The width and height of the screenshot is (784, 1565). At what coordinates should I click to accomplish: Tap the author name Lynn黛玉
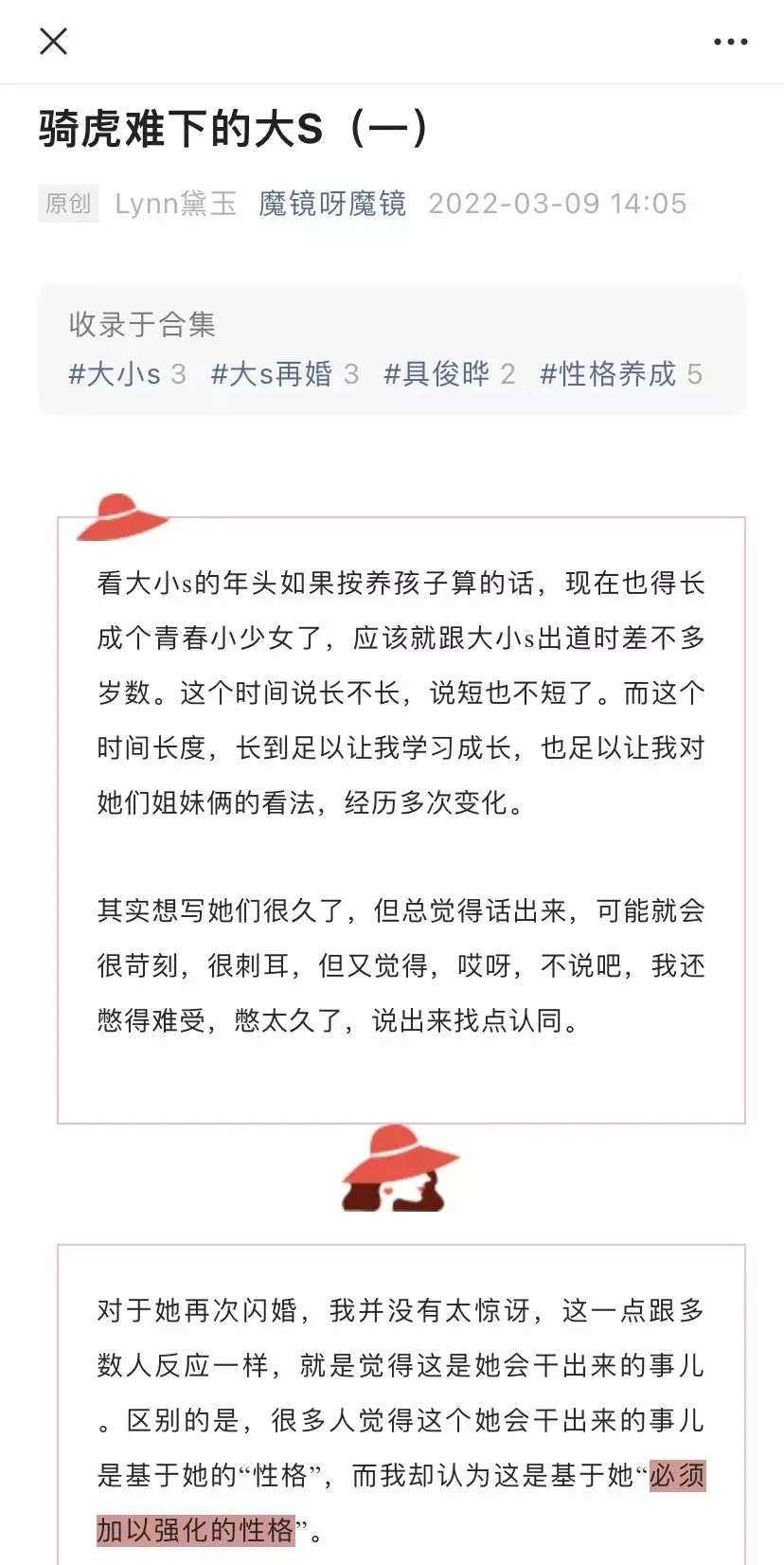point(173,203)
